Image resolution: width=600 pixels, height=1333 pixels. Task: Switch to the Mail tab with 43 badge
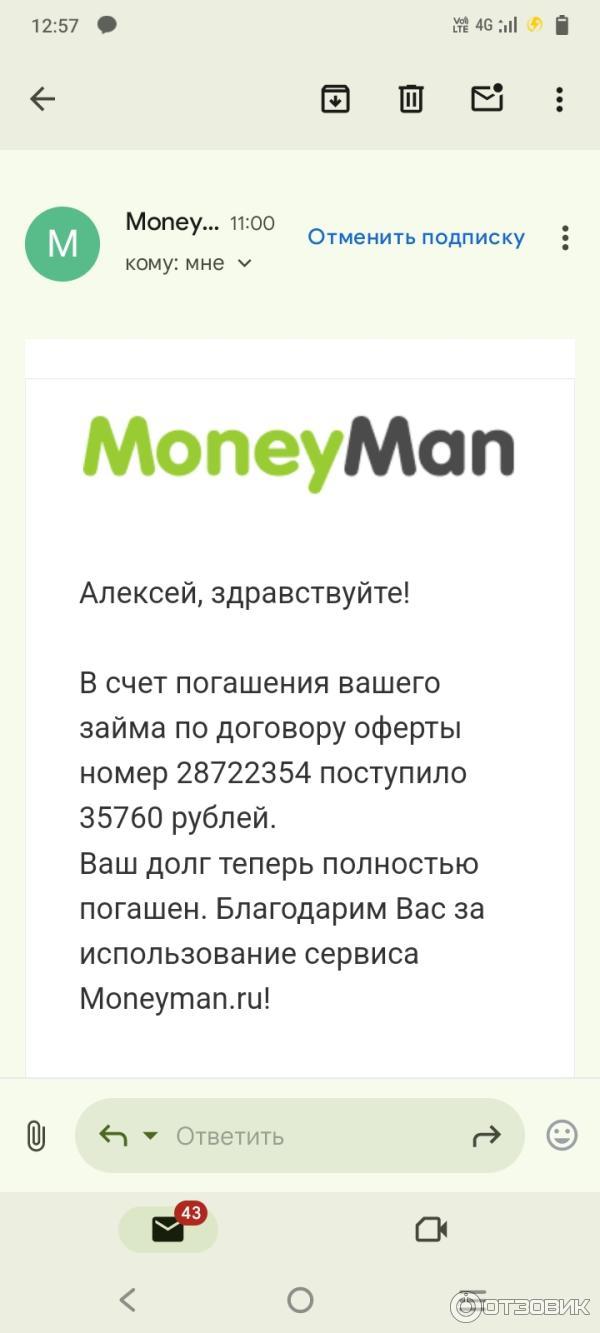point(168,1229)
